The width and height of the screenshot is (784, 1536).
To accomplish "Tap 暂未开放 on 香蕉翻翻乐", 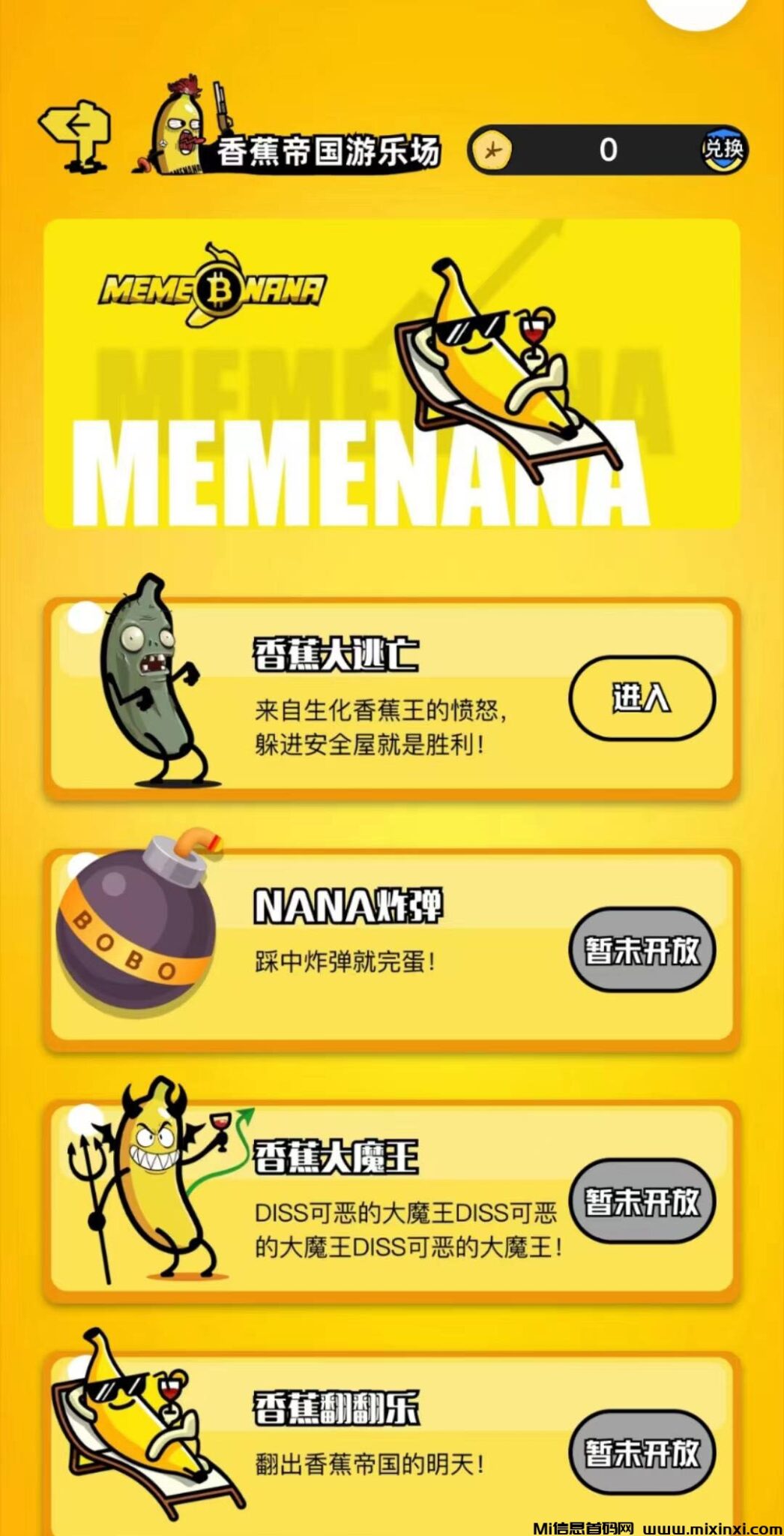I will 642,1452.
